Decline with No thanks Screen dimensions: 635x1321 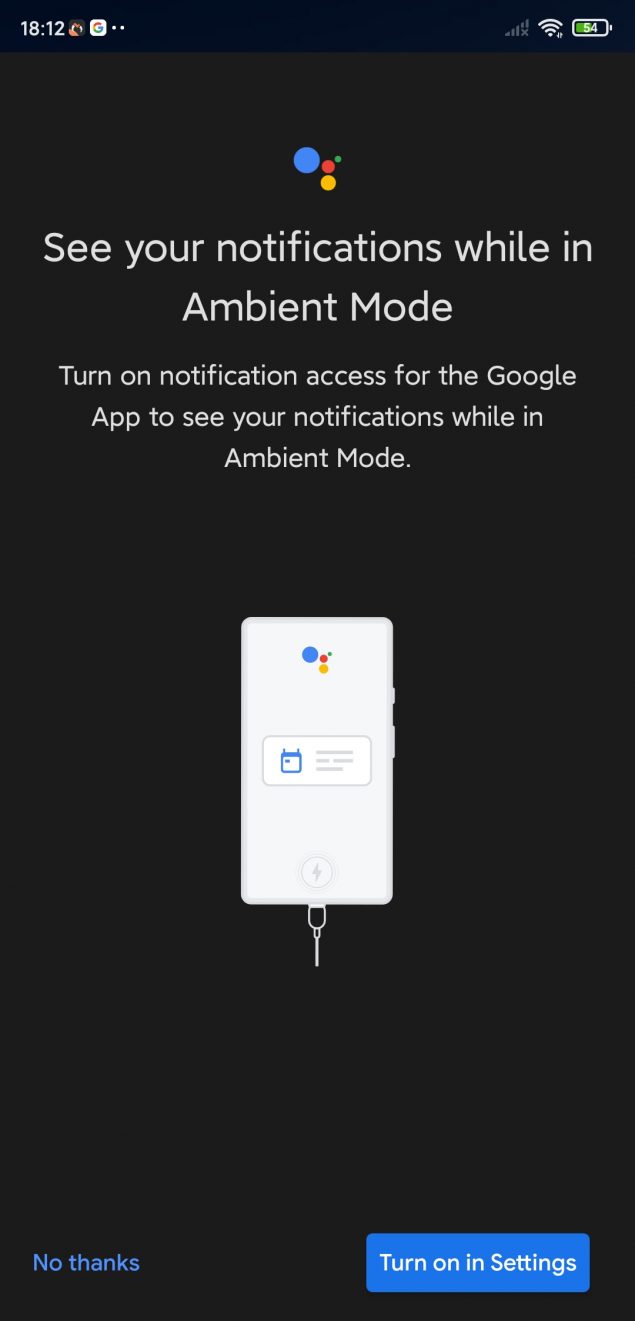(x=86, y=1262)
